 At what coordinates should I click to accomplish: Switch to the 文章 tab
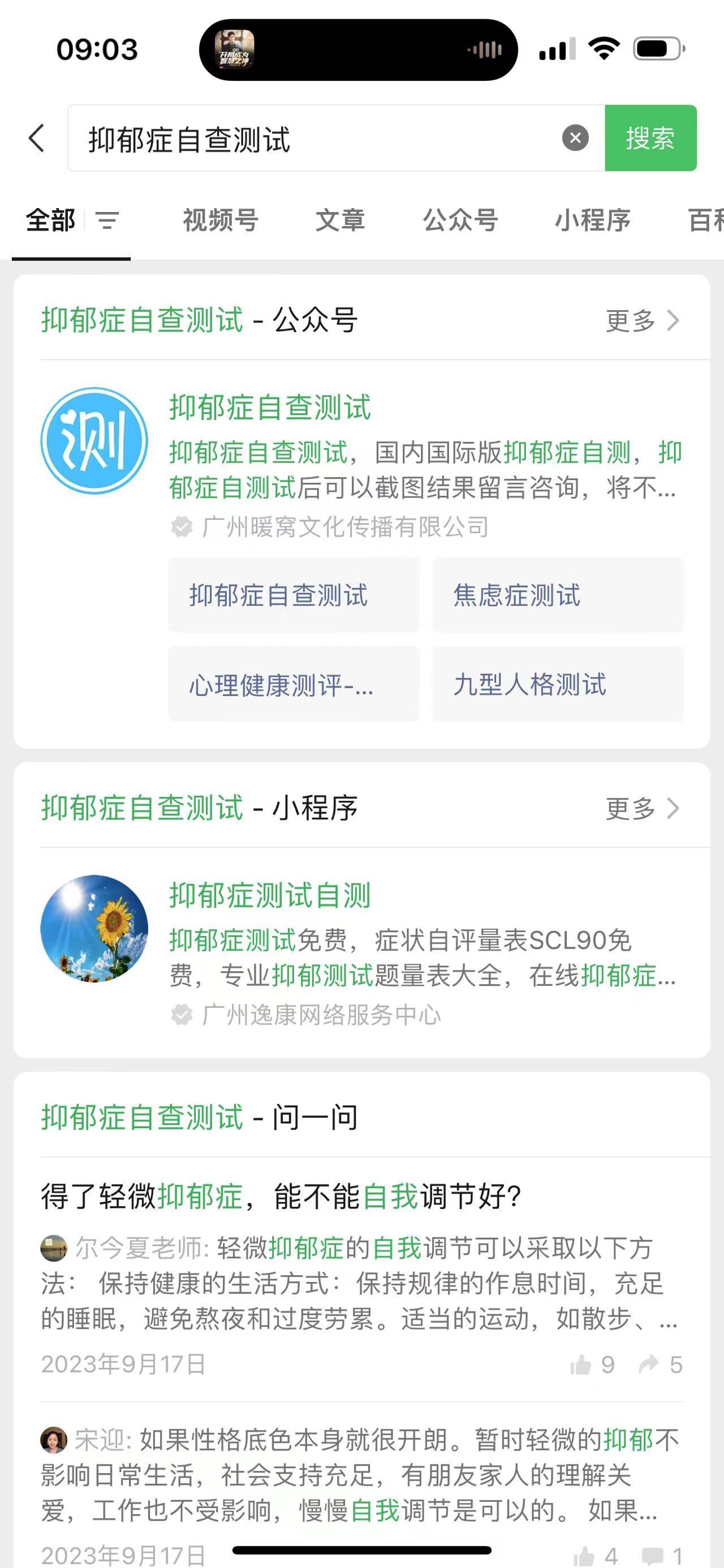340,220
